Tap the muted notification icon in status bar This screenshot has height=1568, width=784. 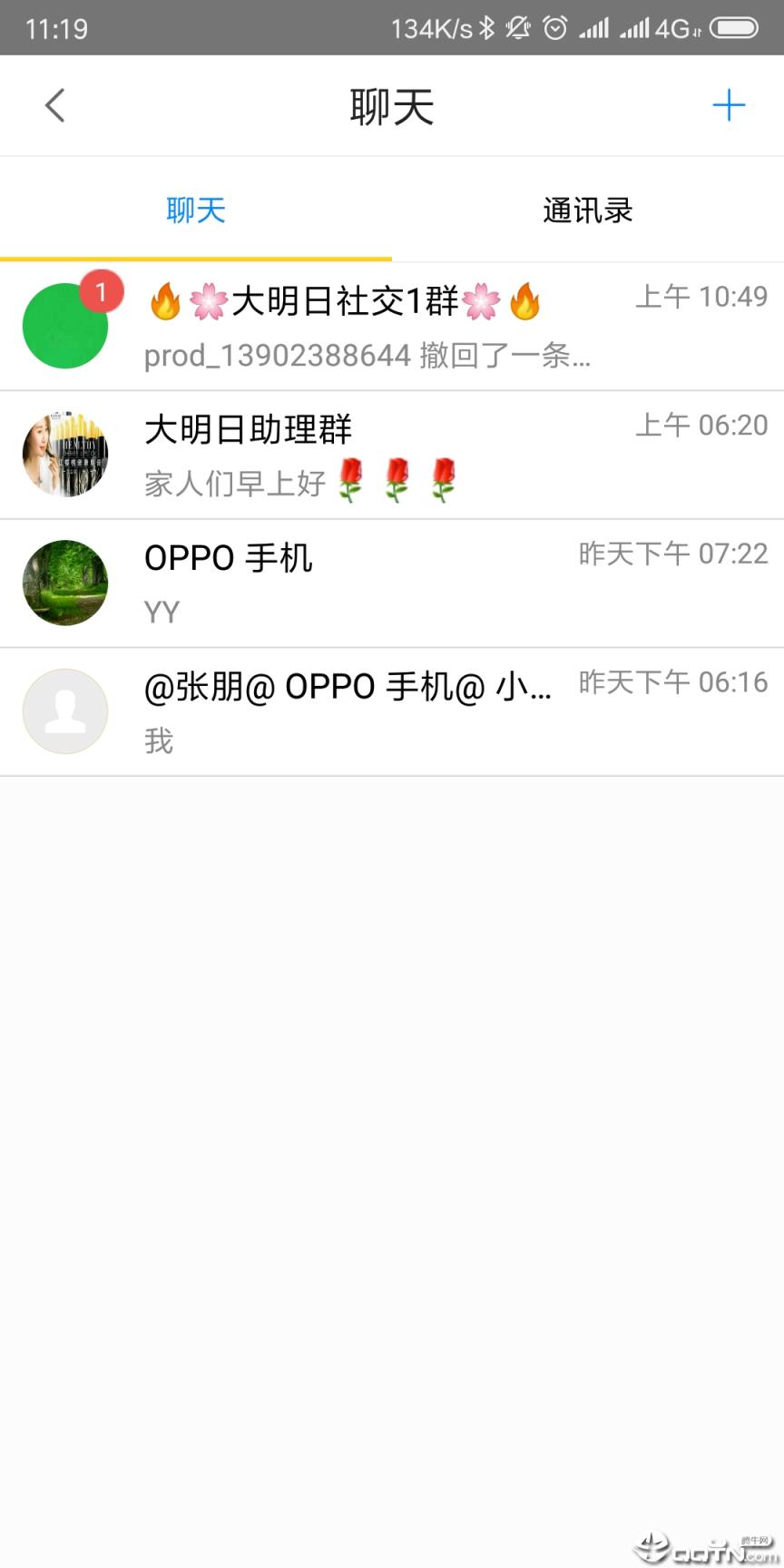(518, 27)
